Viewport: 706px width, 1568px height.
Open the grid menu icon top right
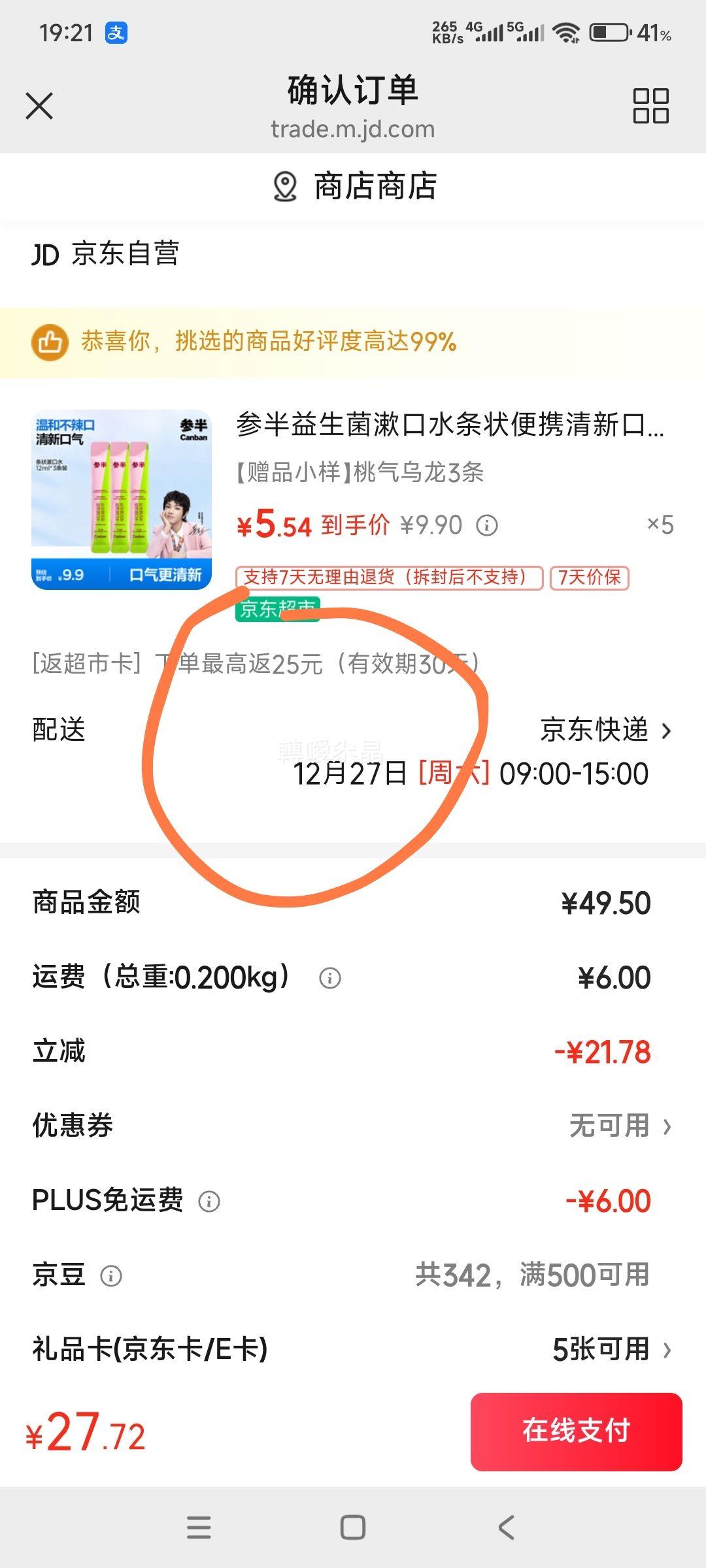pyautogui.click(x=651, y=106)
